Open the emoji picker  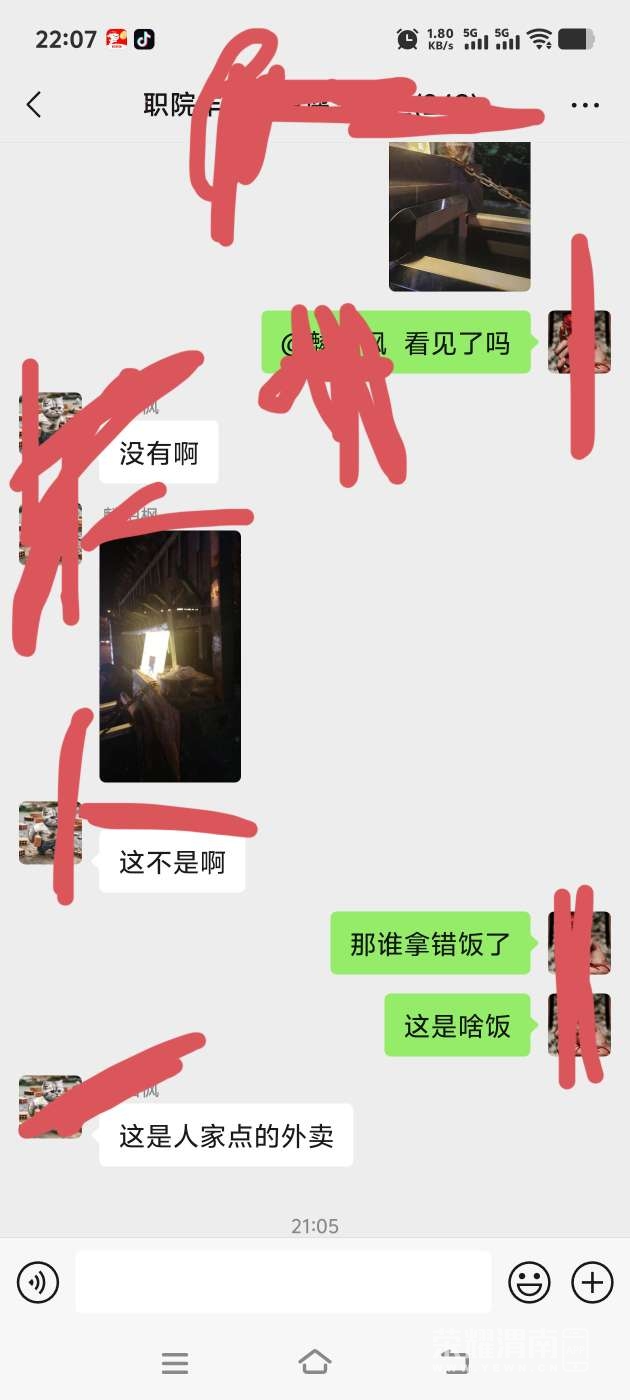(529, 1282)
